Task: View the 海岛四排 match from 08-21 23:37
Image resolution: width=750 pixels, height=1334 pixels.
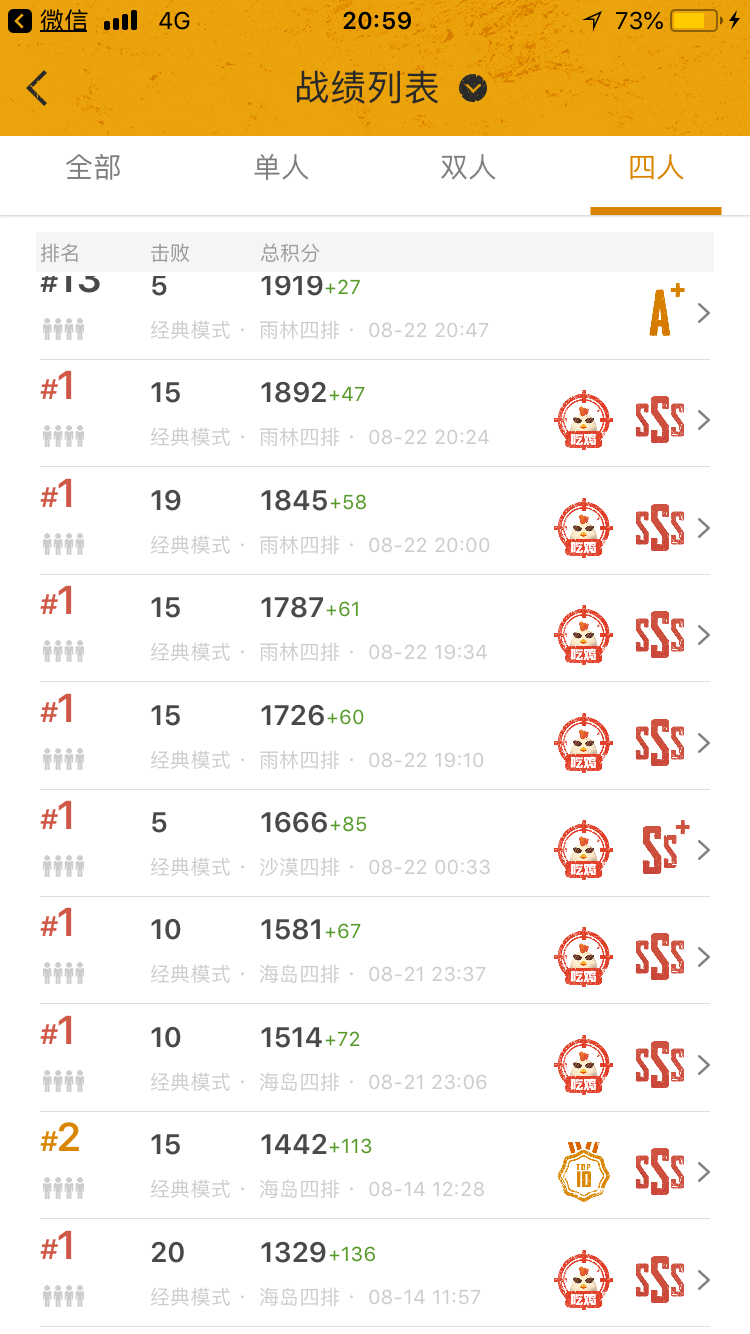Action: coord(375,951)
